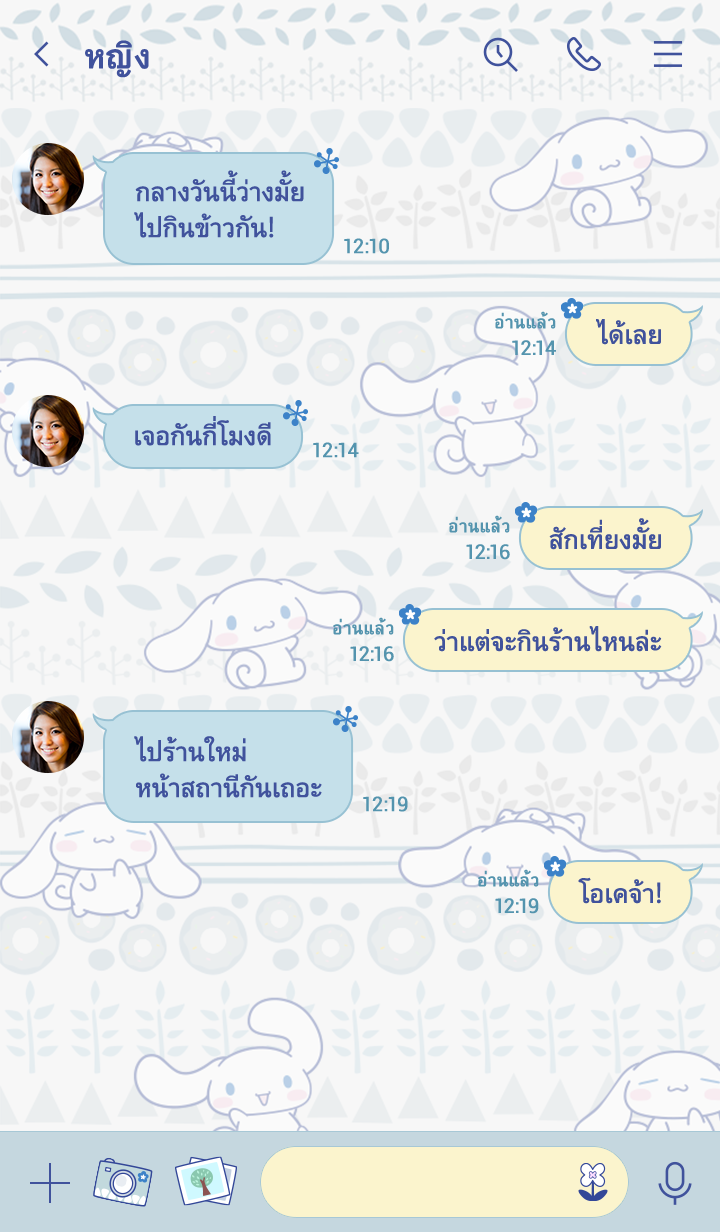Tap the message input field
The height and width of the screenshot is (1232, 720).
click(415, 1182)
